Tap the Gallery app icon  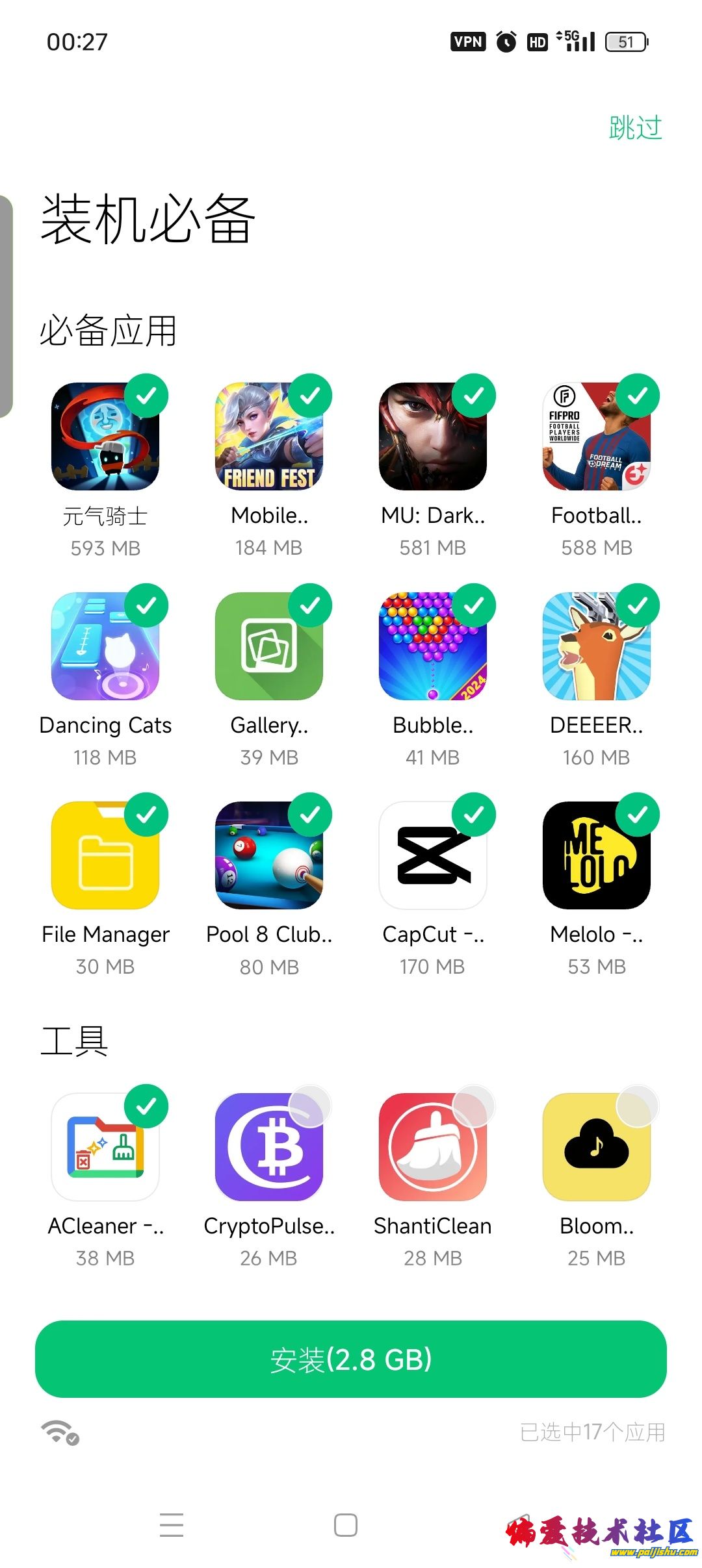(269, 644)
